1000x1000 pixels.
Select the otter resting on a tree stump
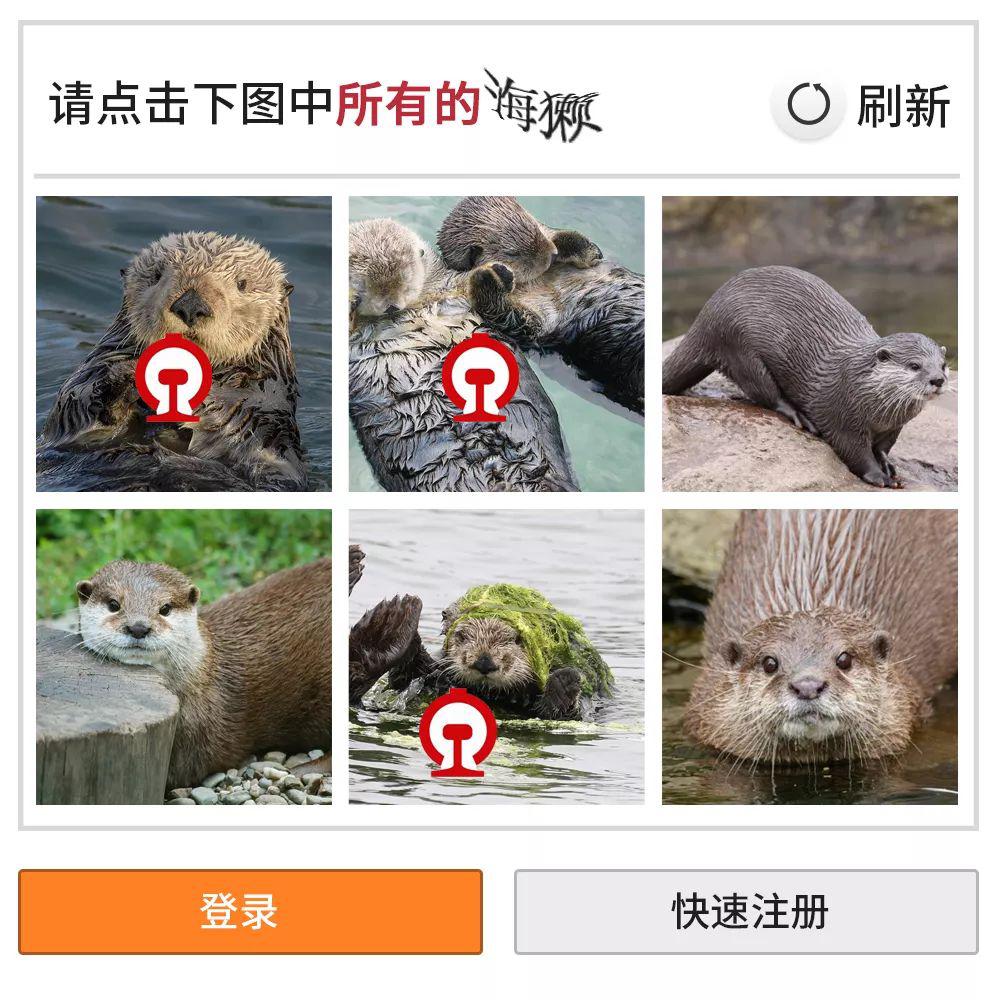click(184, 657)
